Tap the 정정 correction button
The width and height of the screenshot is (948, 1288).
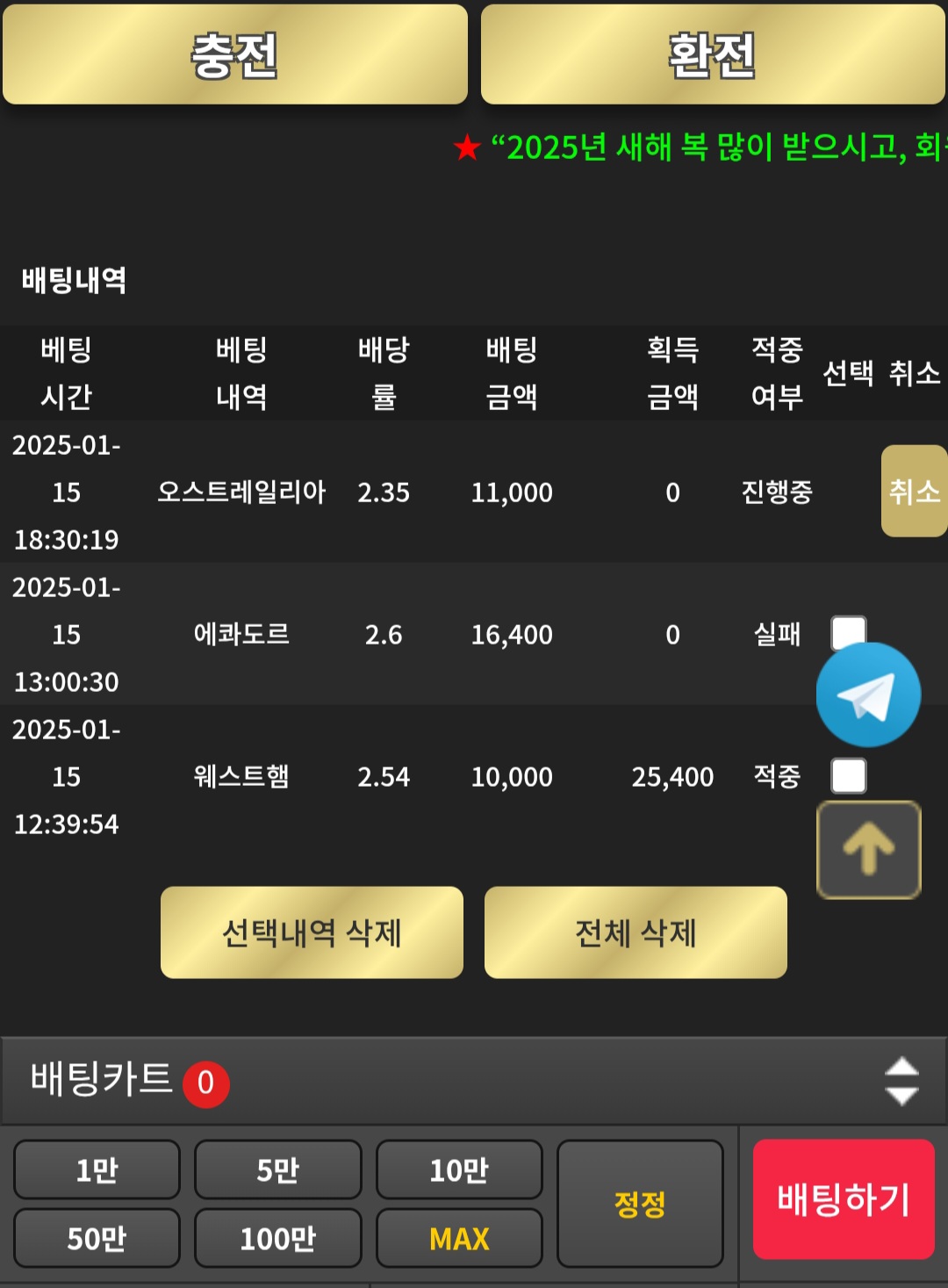pyautogui.click(x=640, y=1204)
